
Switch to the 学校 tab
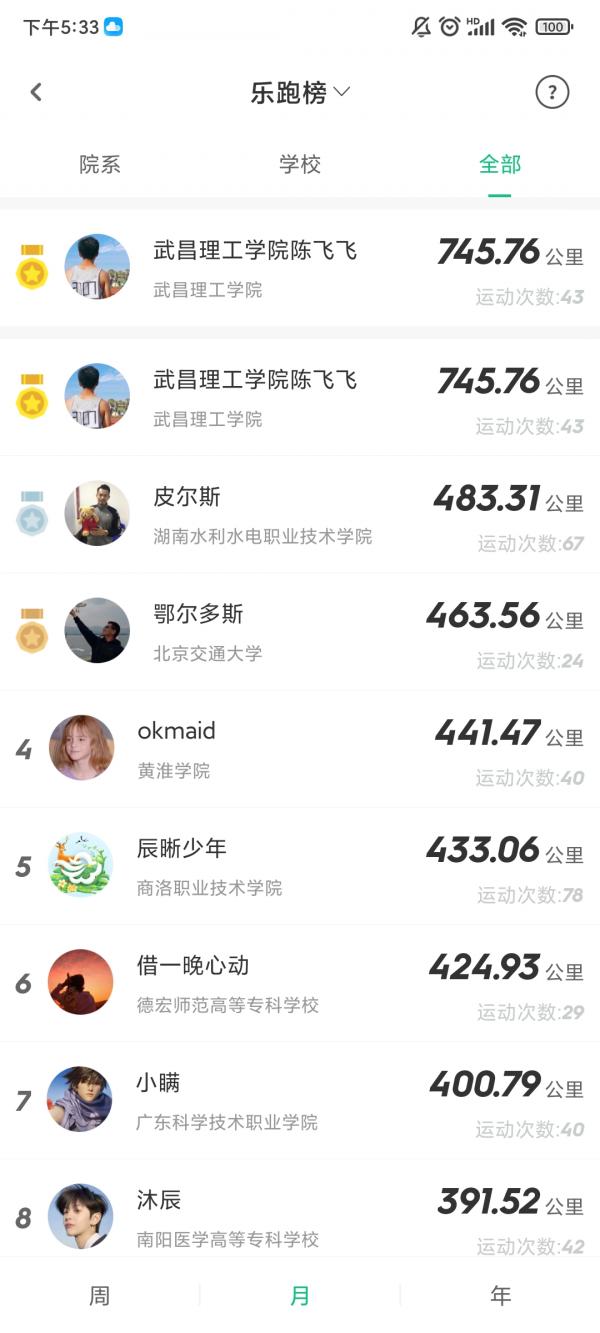(x=300, y=165)
